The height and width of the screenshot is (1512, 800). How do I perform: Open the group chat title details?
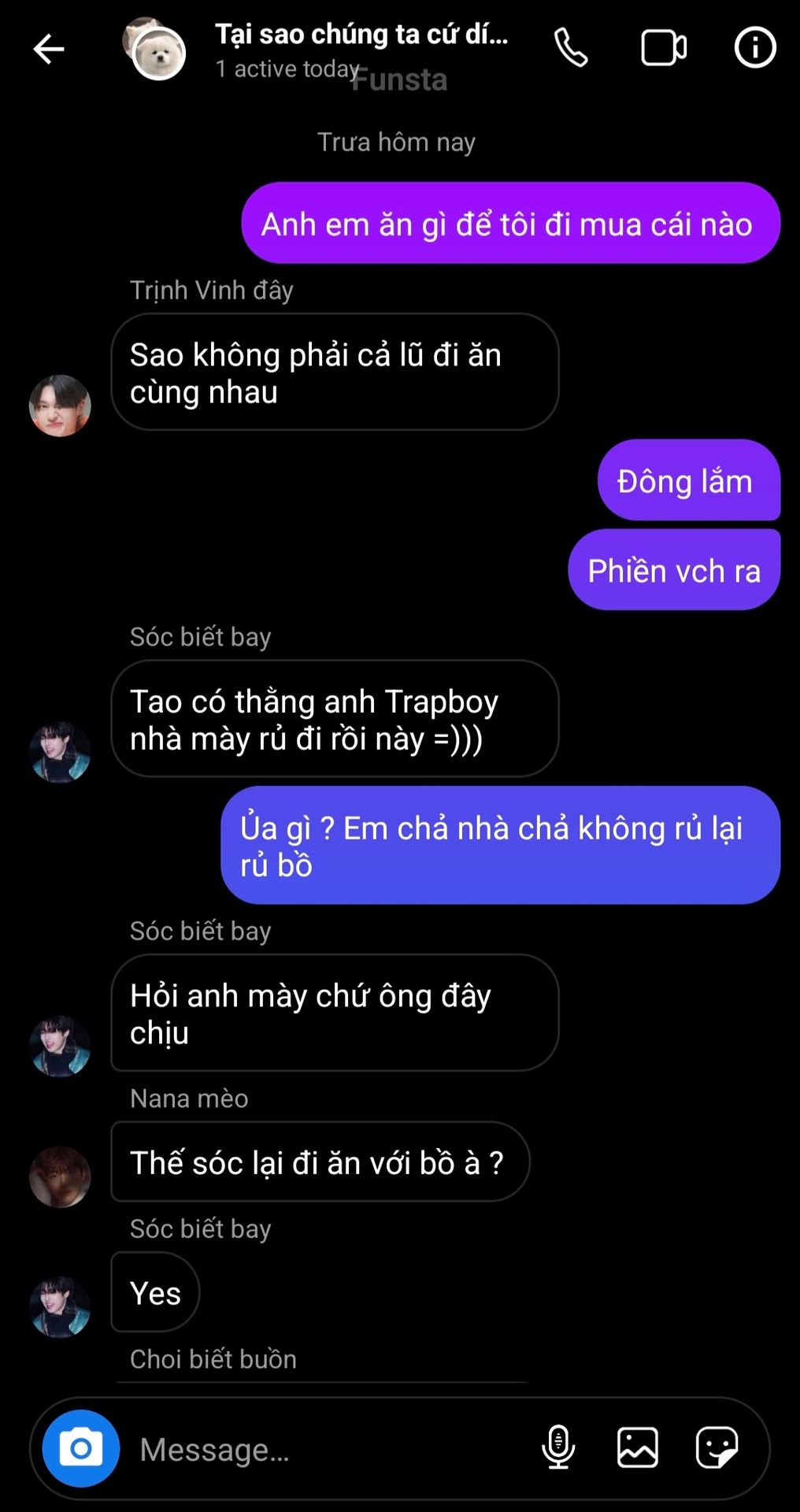[361, 35]
